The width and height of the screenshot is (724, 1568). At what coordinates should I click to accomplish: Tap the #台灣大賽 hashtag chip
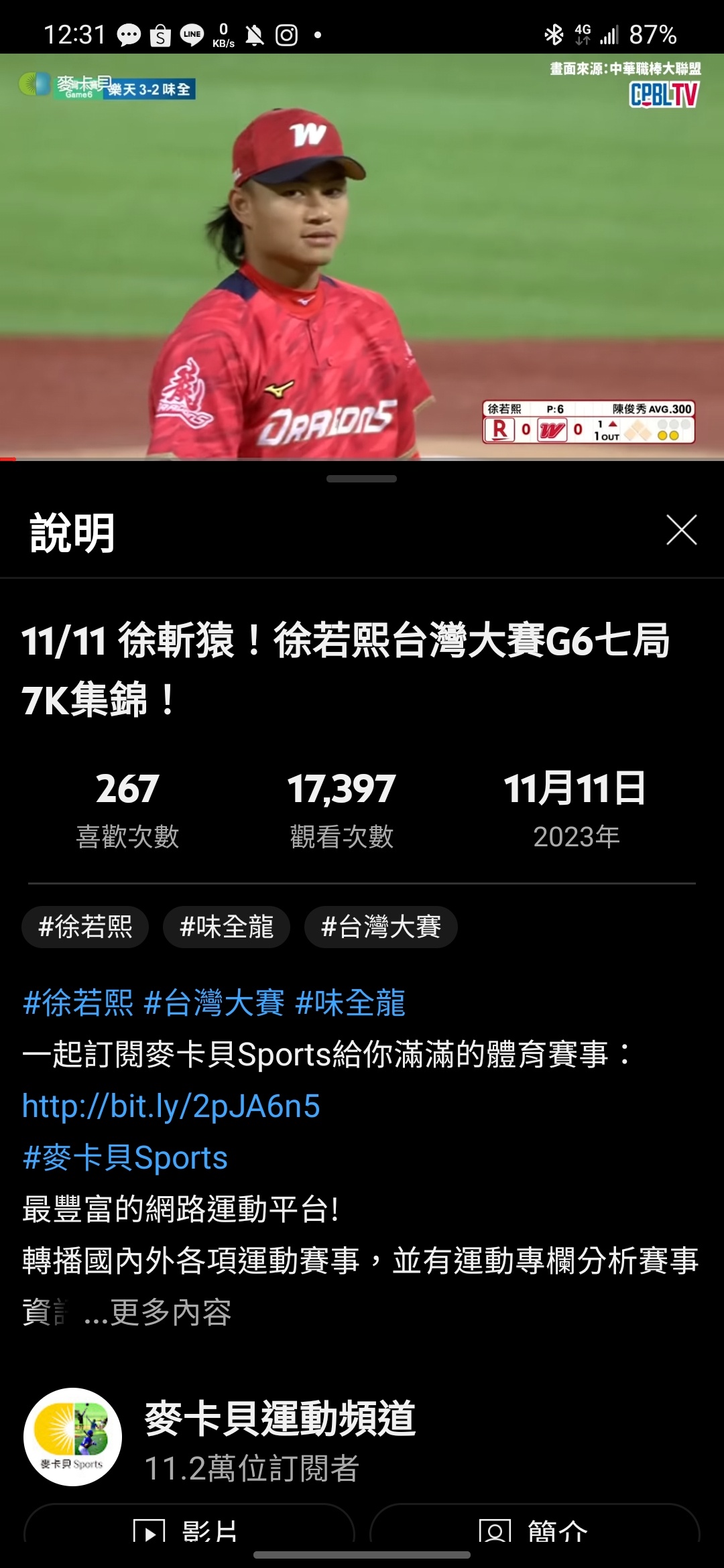click(381, 927)
